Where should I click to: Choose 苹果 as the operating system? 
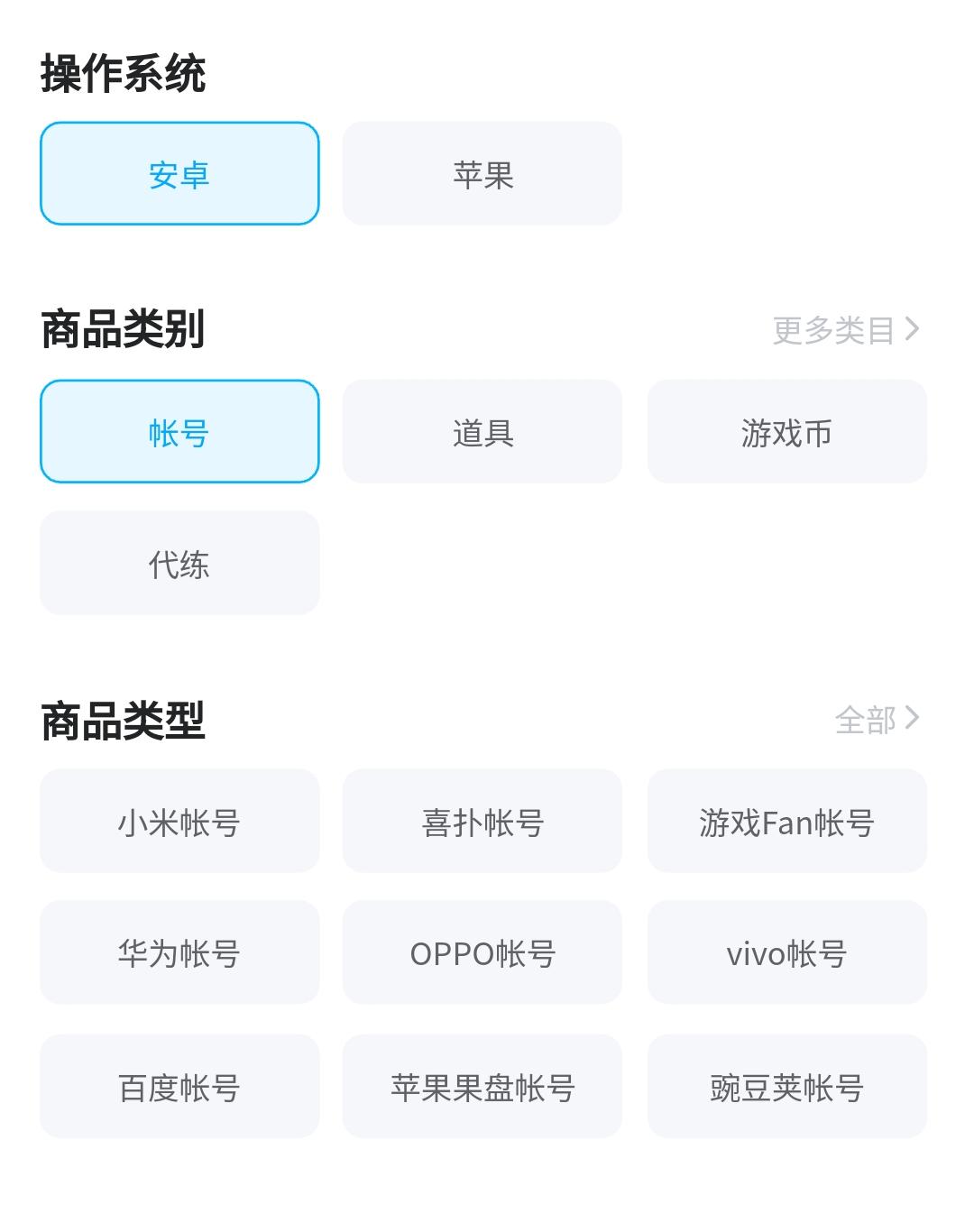pos(482,174)
